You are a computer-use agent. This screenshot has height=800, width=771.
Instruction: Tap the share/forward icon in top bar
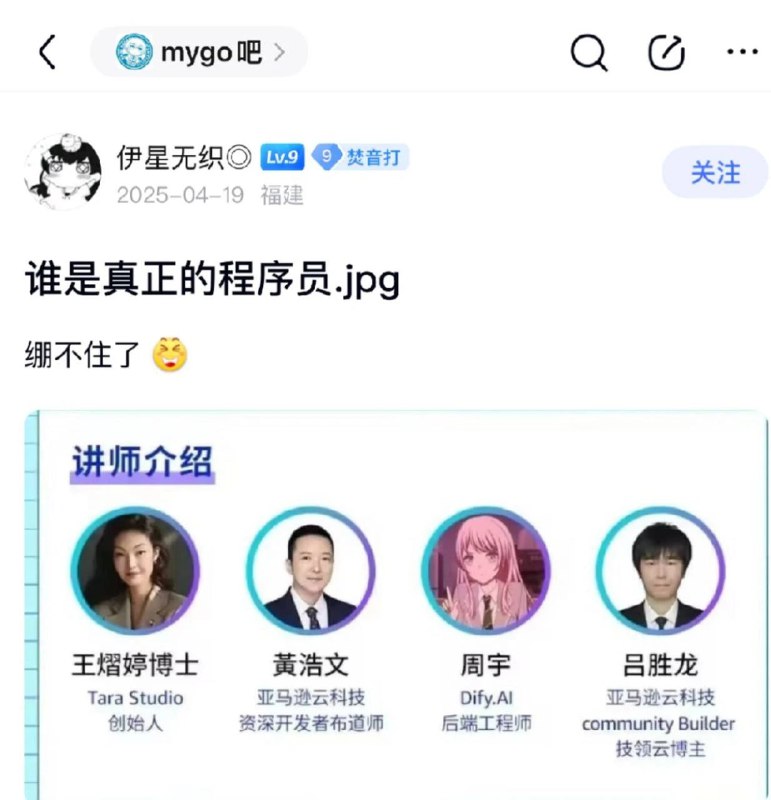(x=665, y=52)
